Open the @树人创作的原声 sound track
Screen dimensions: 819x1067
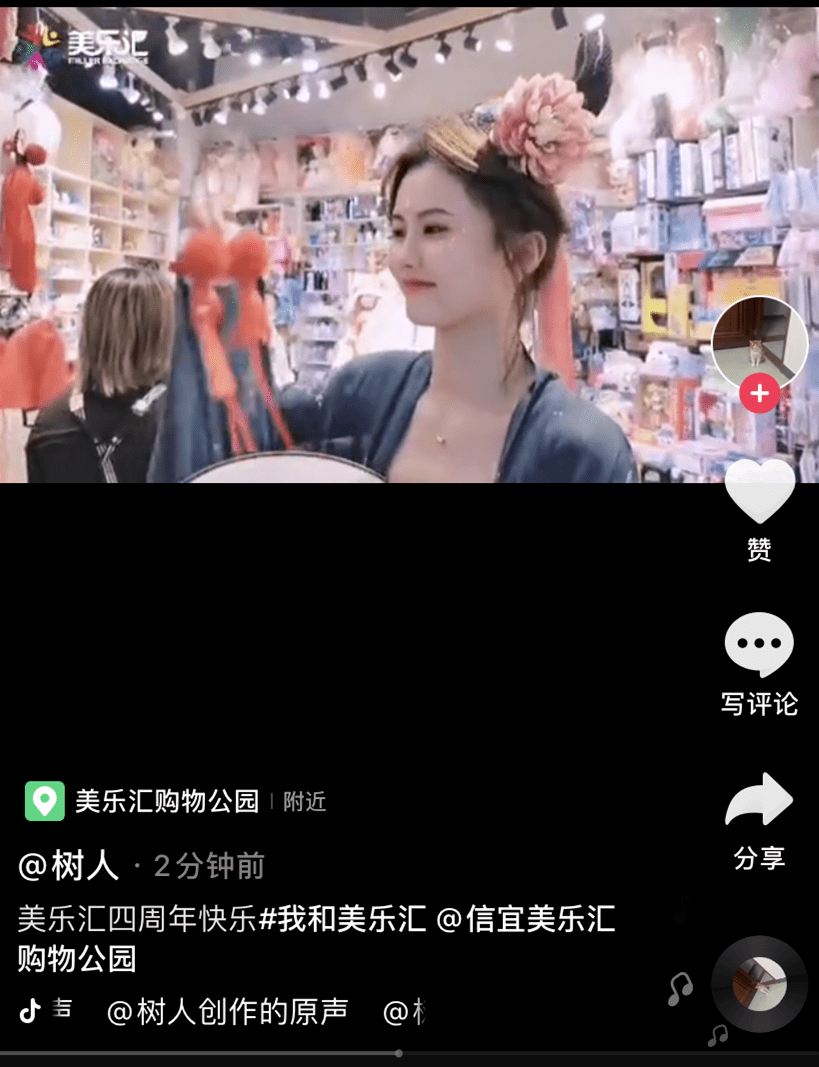pyautogui.click(x=227, y=1011)
